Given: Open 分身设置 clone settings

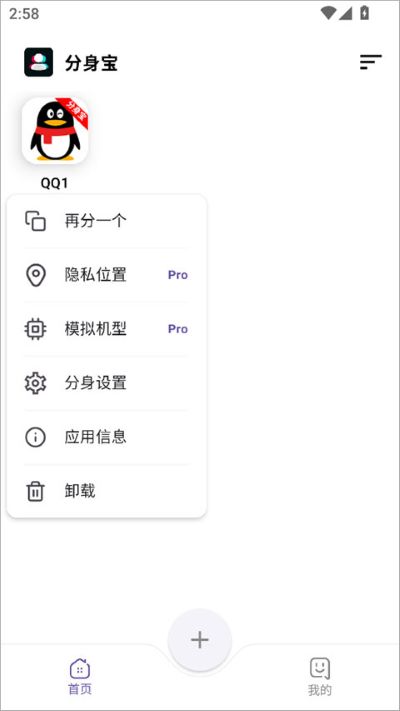Looking at the screenshot, I should click(107, 383).
